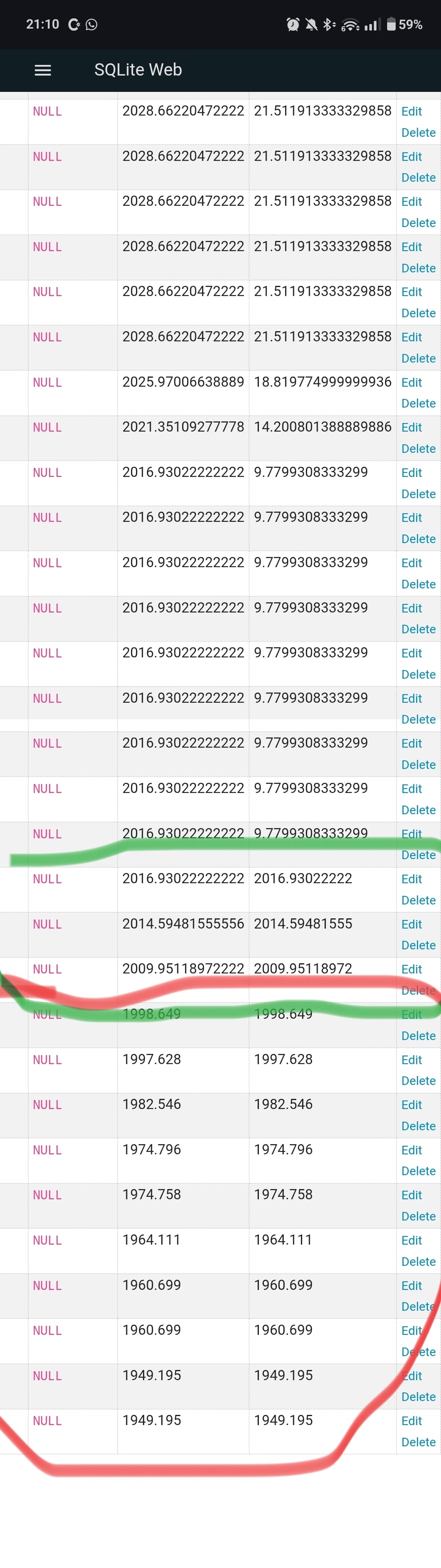Delete the row with value 1964.111
The image size is (441, 1568).
418,1261
